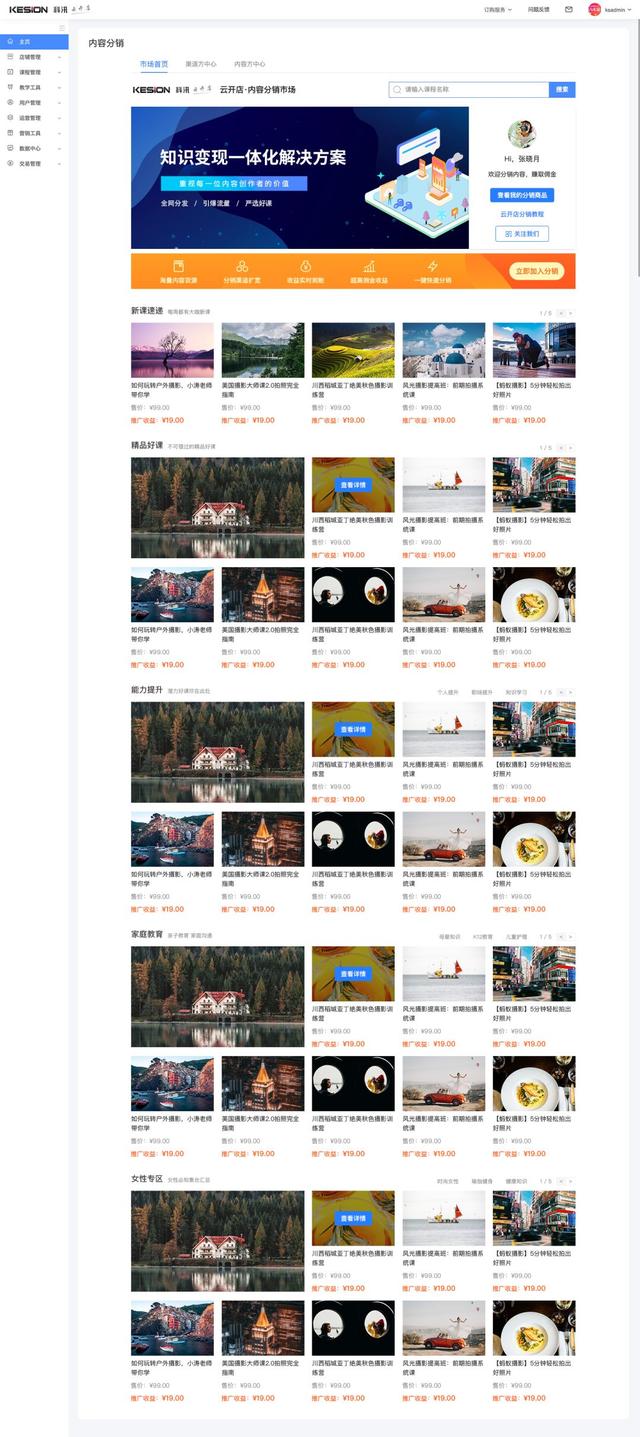The height and width of the screenshot is (1437, 640).
Task: Filter 能力提升 by 职场提升
Action: click(x=482, y=692)
